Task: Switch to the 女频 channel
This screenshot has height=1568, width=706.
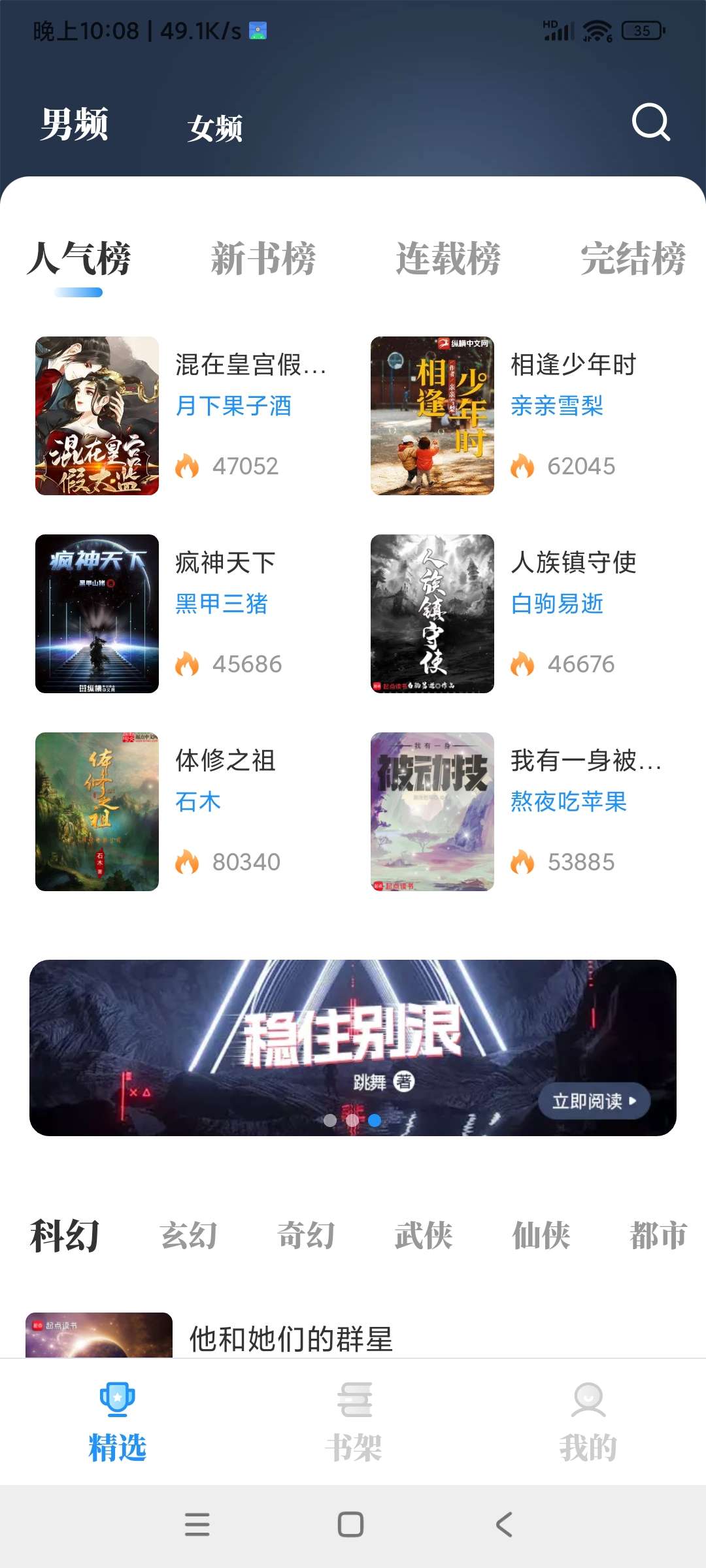Action: [x=215, y=127]
